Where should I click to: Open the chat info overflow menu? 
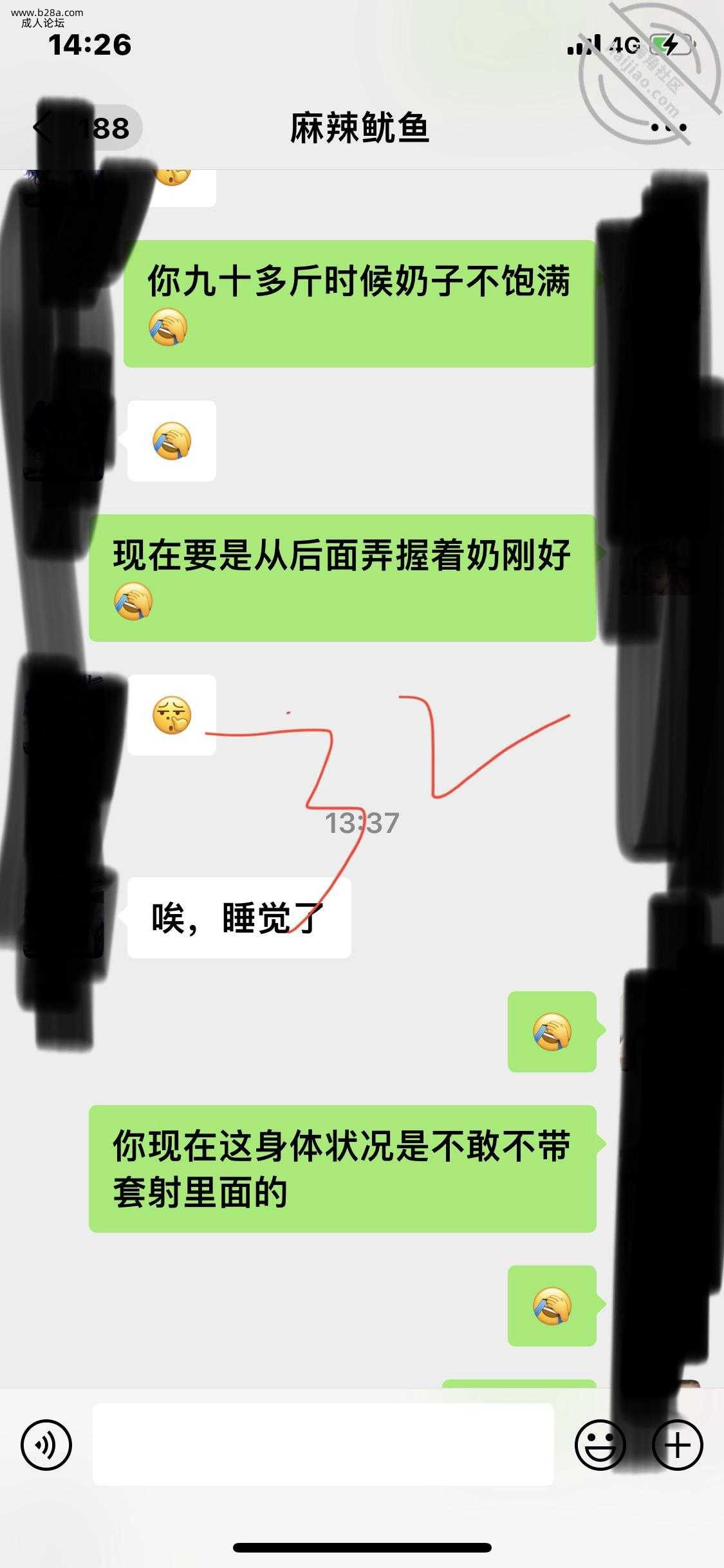(x=669, y=128)
